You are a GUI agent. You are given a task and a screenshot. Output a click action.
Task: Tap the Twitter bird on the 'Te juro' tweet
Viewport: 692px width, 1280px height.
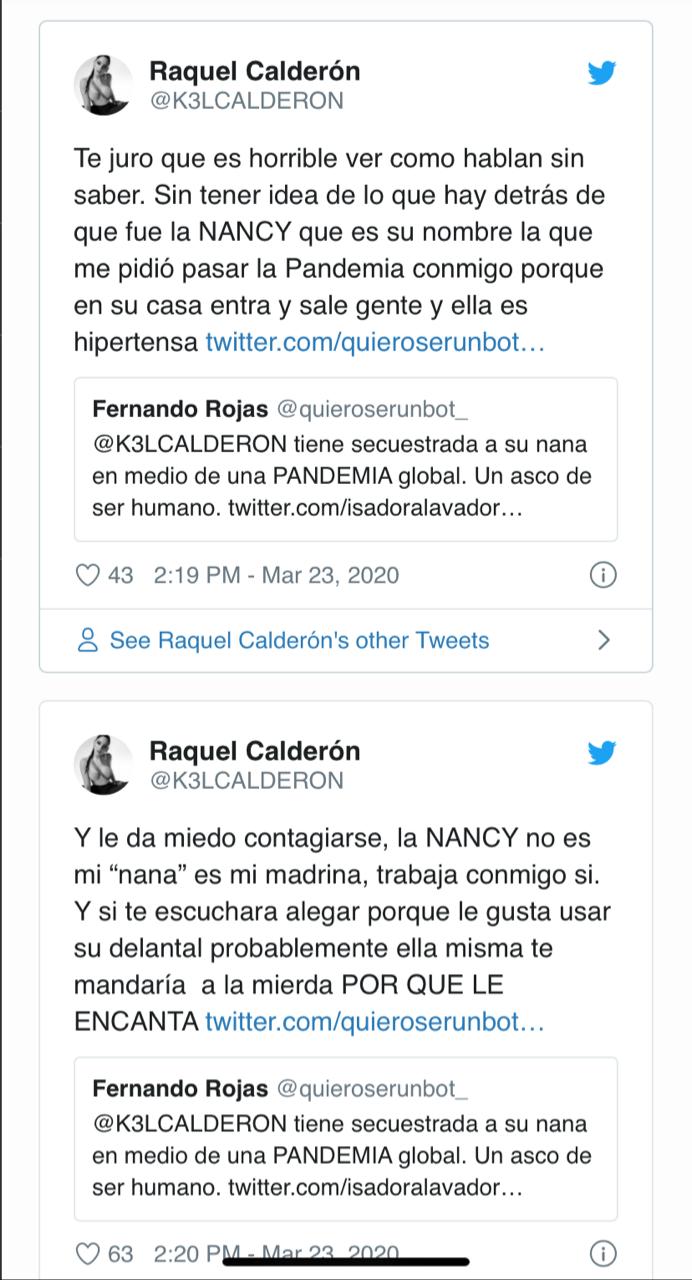602,73
